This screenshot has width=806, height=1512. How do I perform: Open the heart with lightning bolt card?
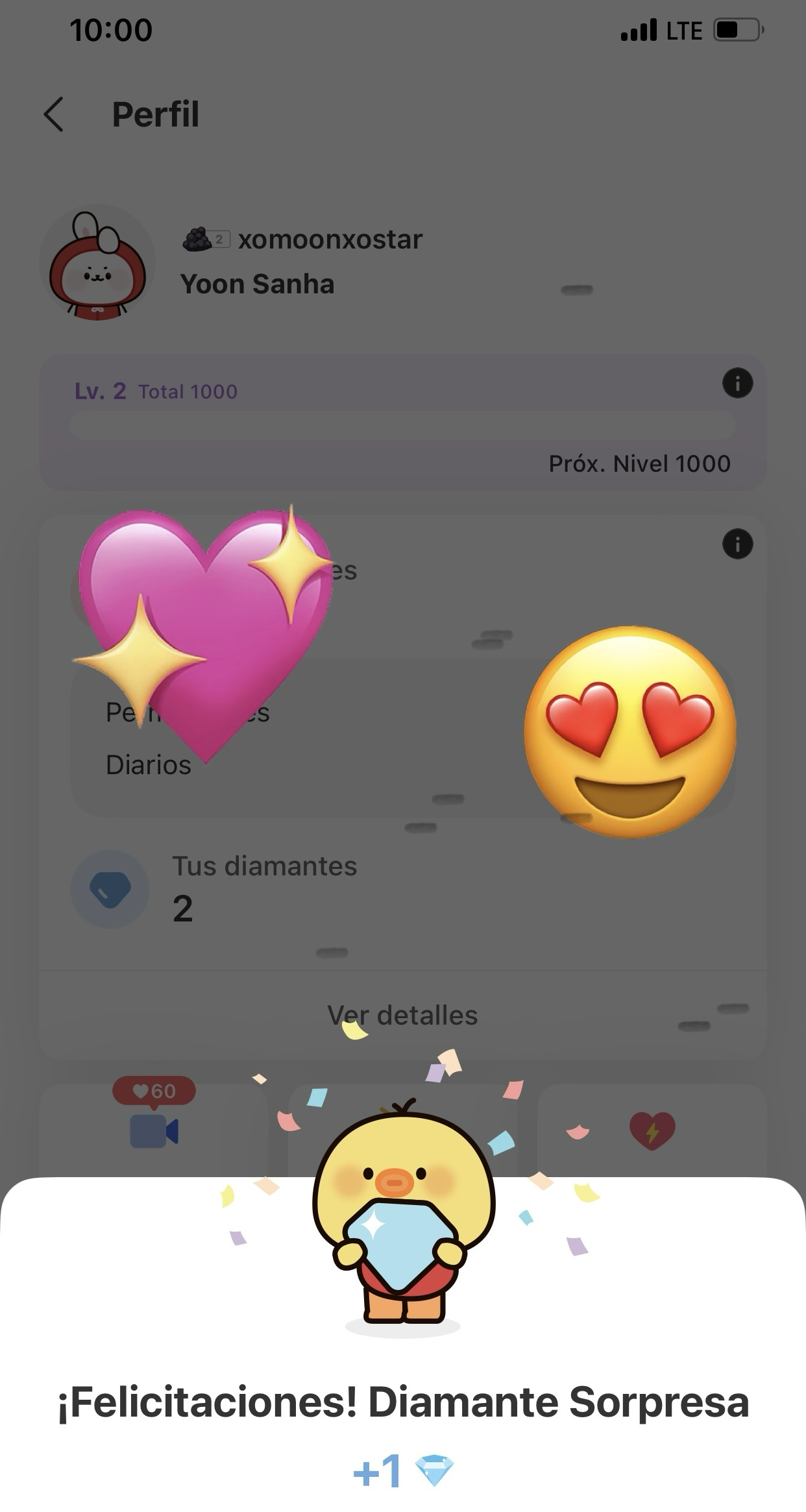coord(652,1130)
